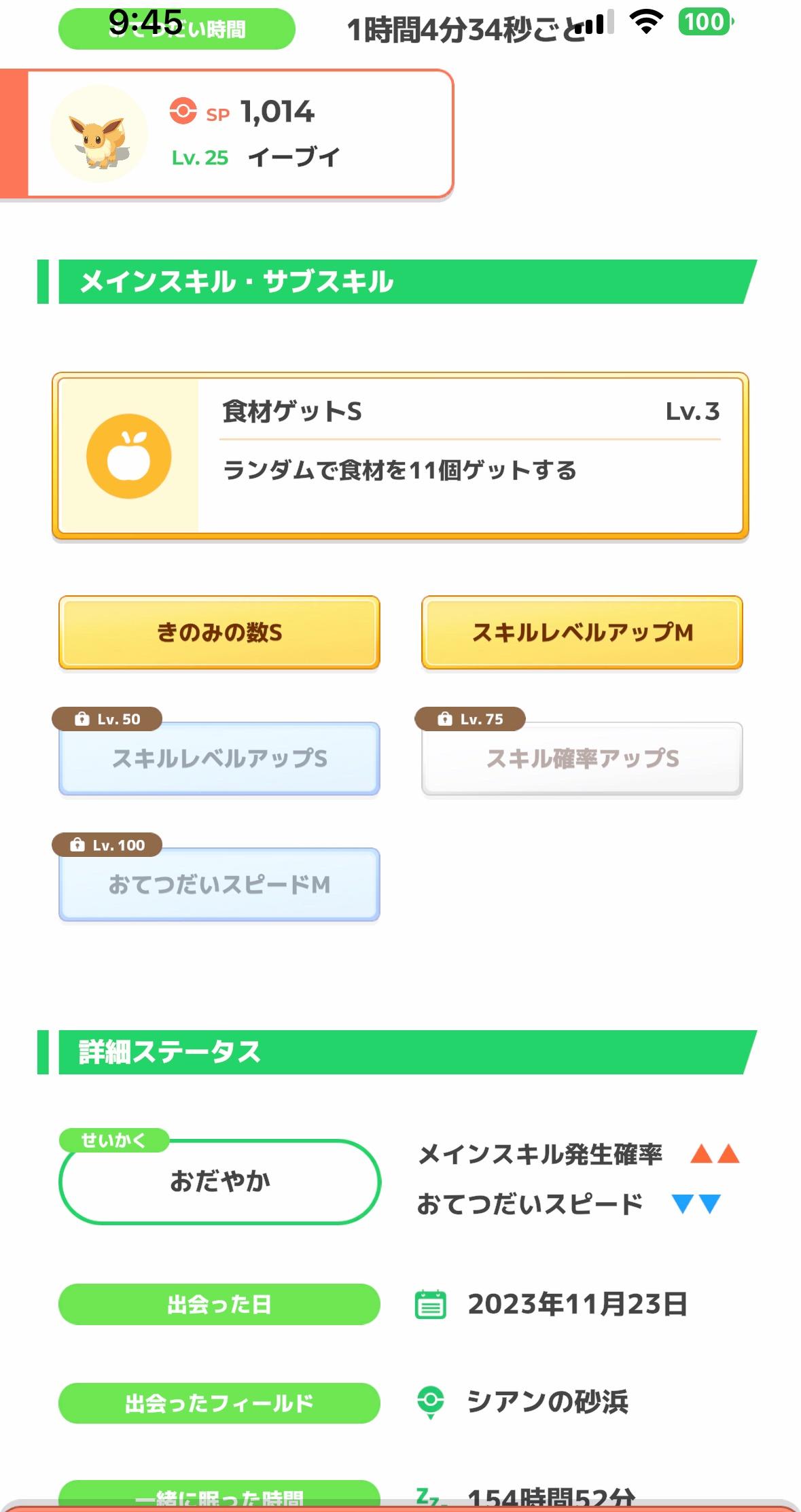Open the 食材ゲットS main skill card

coord(400,456)
